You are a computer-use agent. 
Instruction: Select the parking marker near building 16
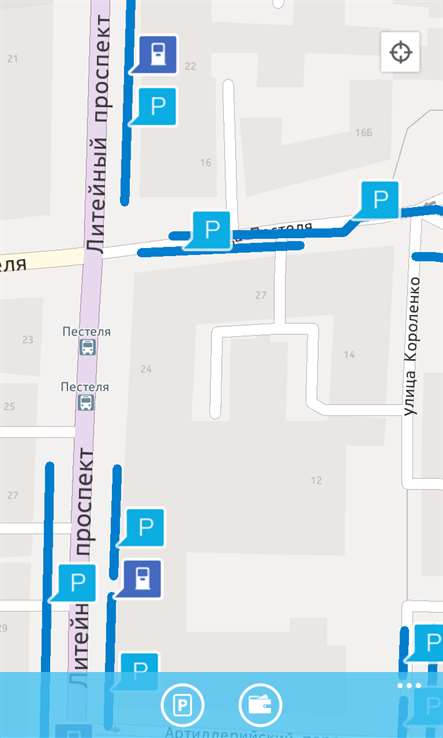(157, 107)
